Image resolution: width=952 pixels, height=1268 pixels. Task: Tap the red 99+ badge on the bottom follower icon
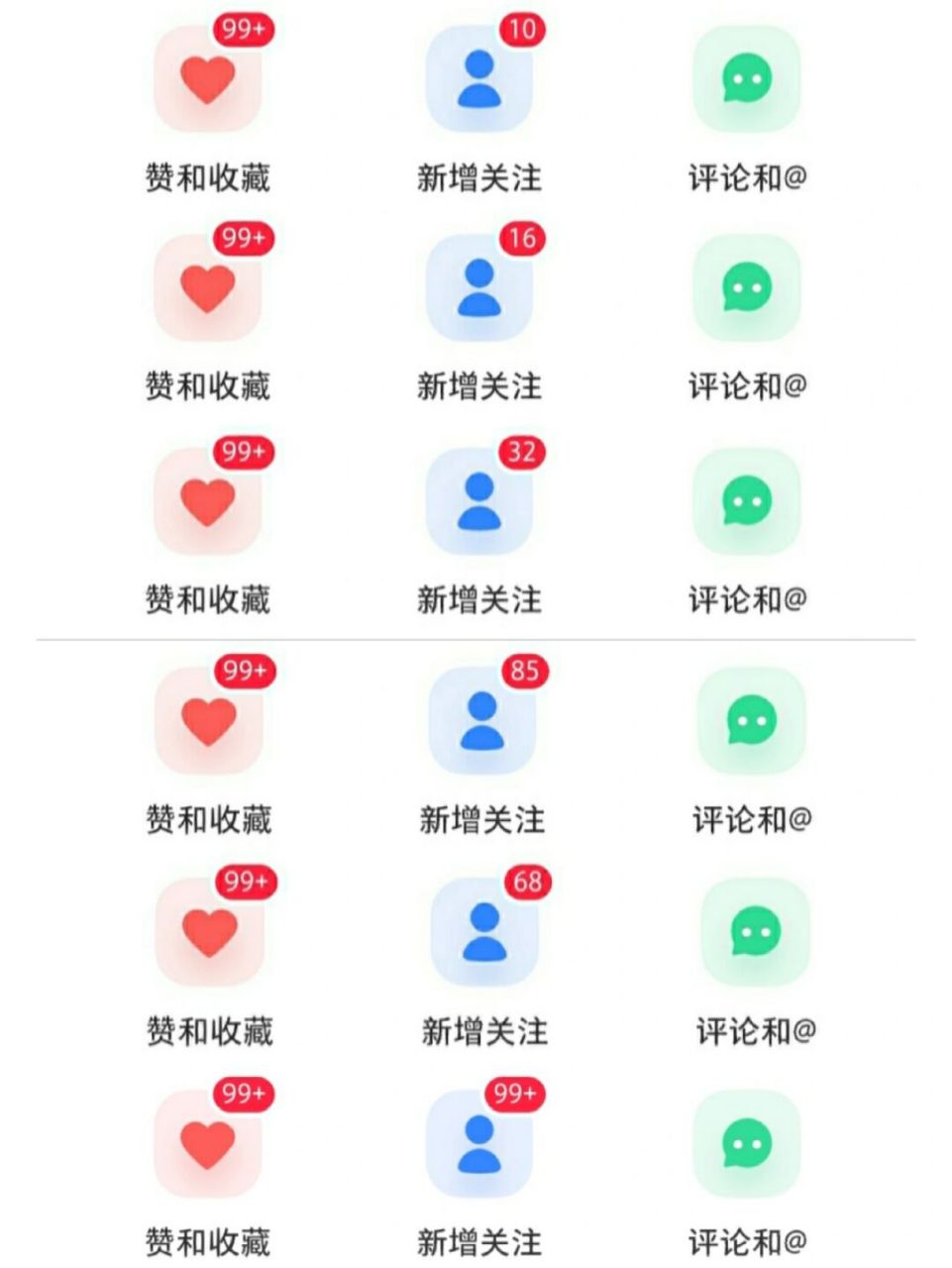point(516,1095)
